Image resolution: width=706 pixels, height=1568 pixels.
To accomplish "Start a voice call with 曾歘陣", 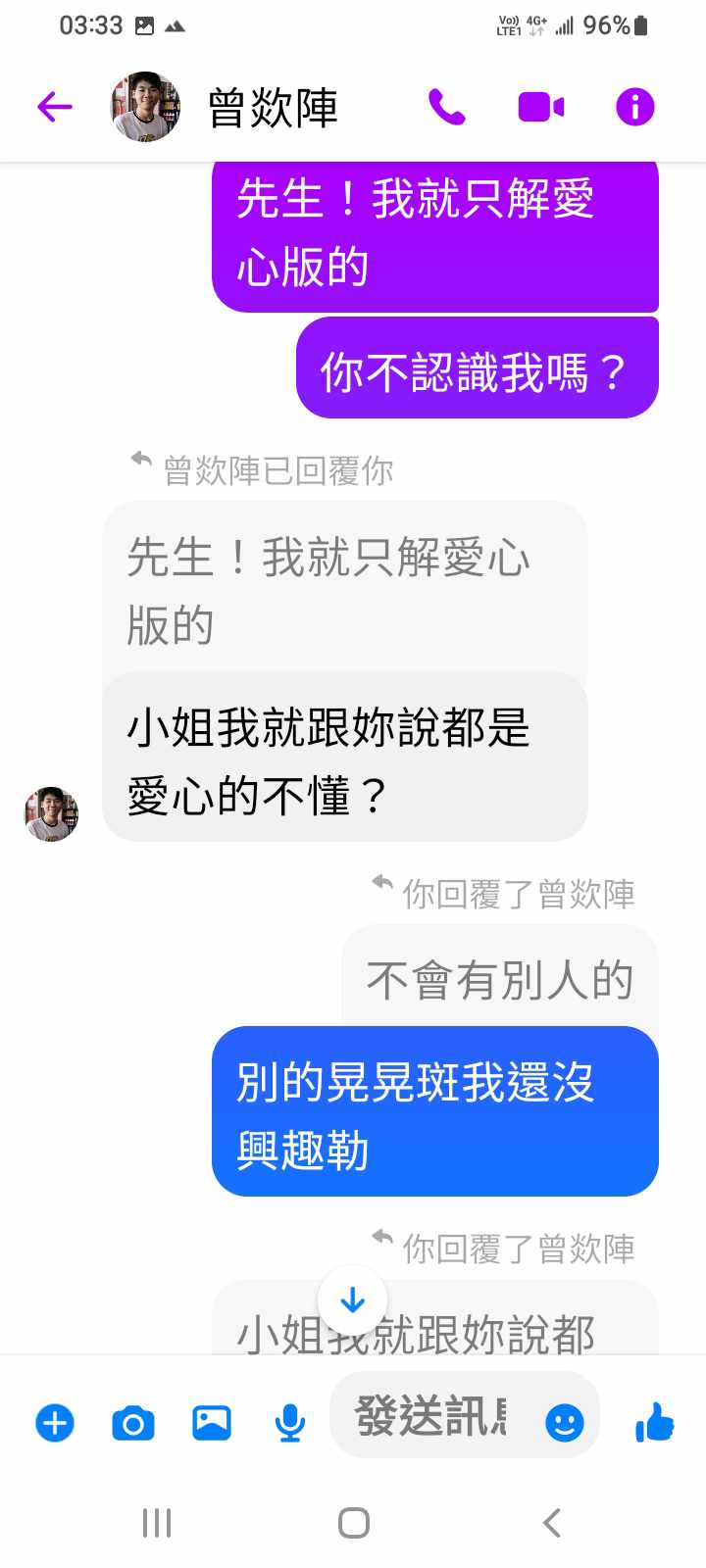I will pos(446,107).
